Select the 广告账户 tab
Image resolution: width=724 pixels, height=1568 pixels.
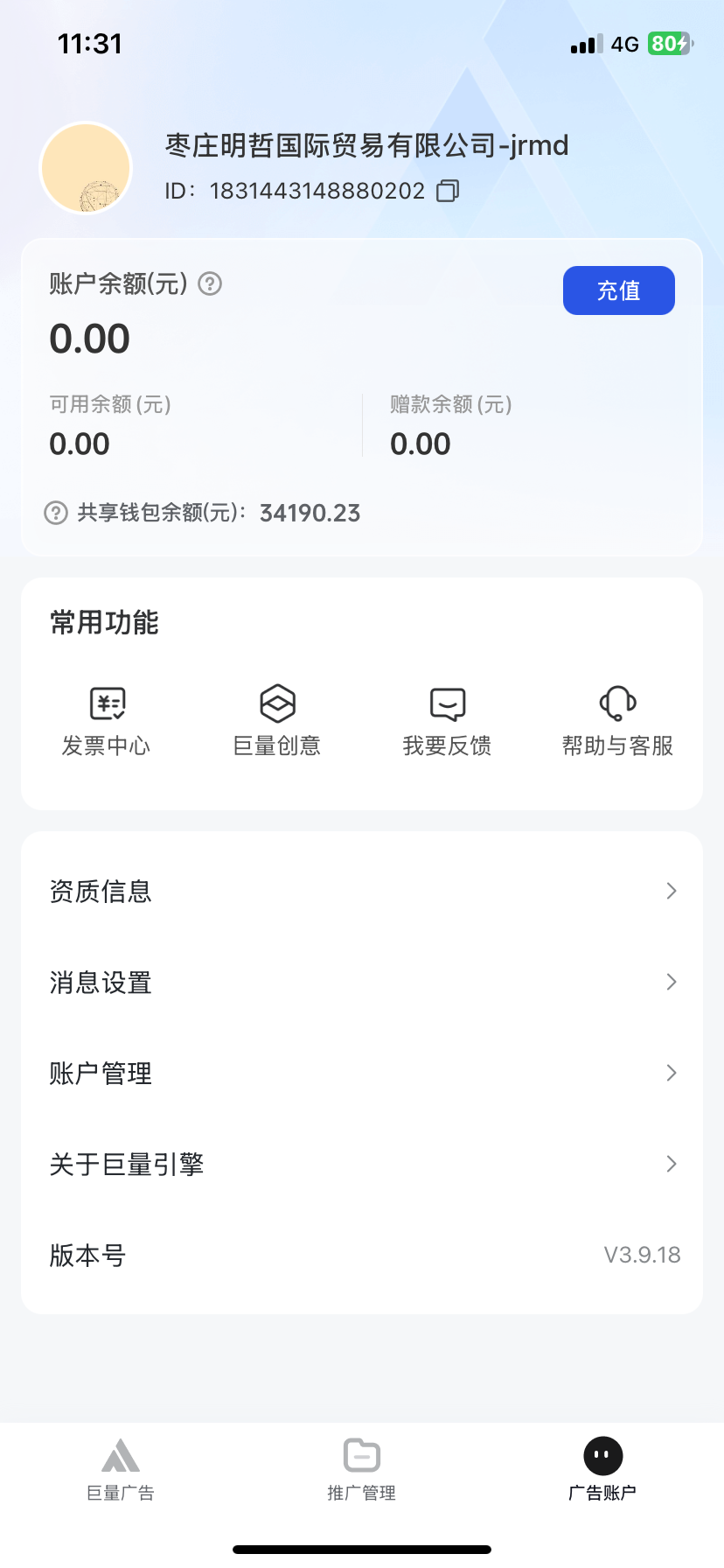coord(602,1468)
